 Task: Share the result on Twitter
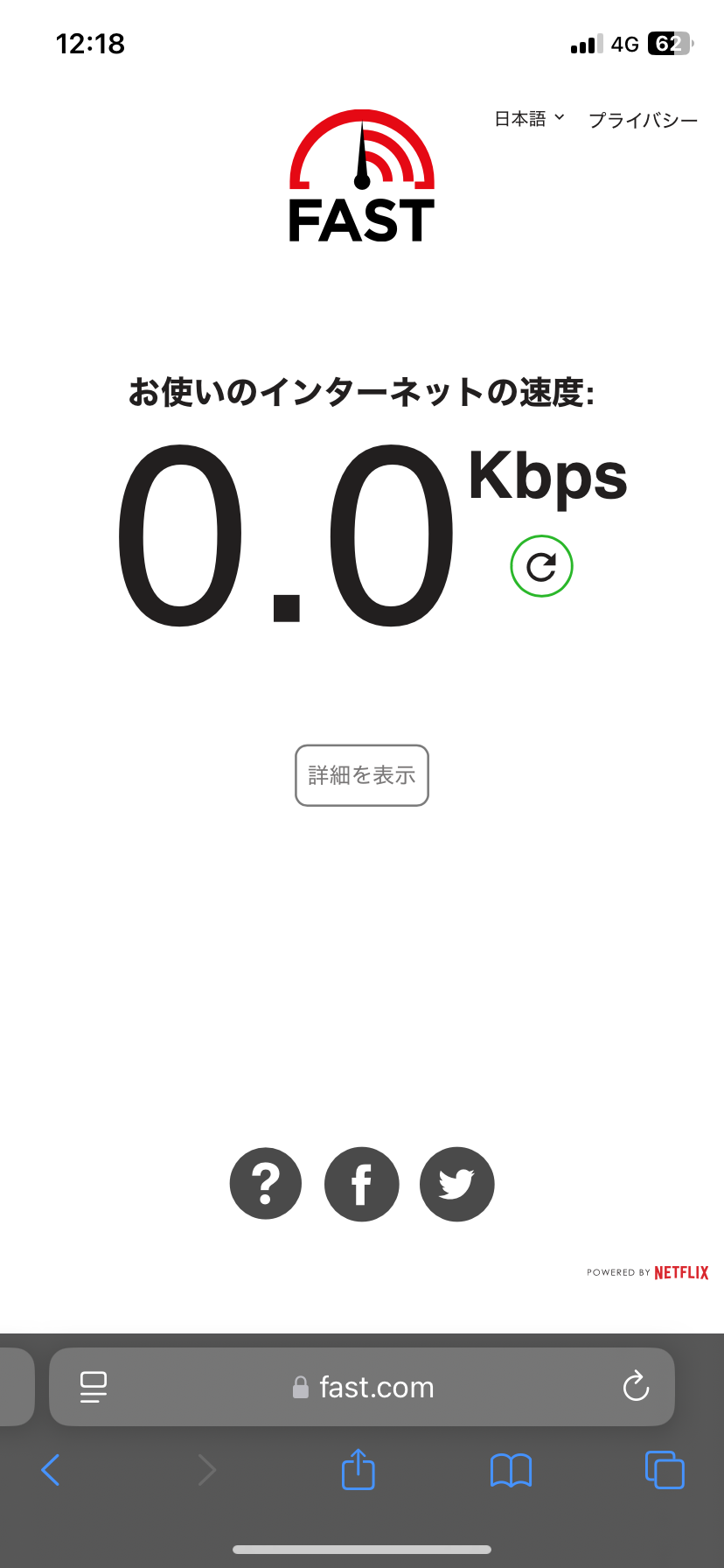456,1184
